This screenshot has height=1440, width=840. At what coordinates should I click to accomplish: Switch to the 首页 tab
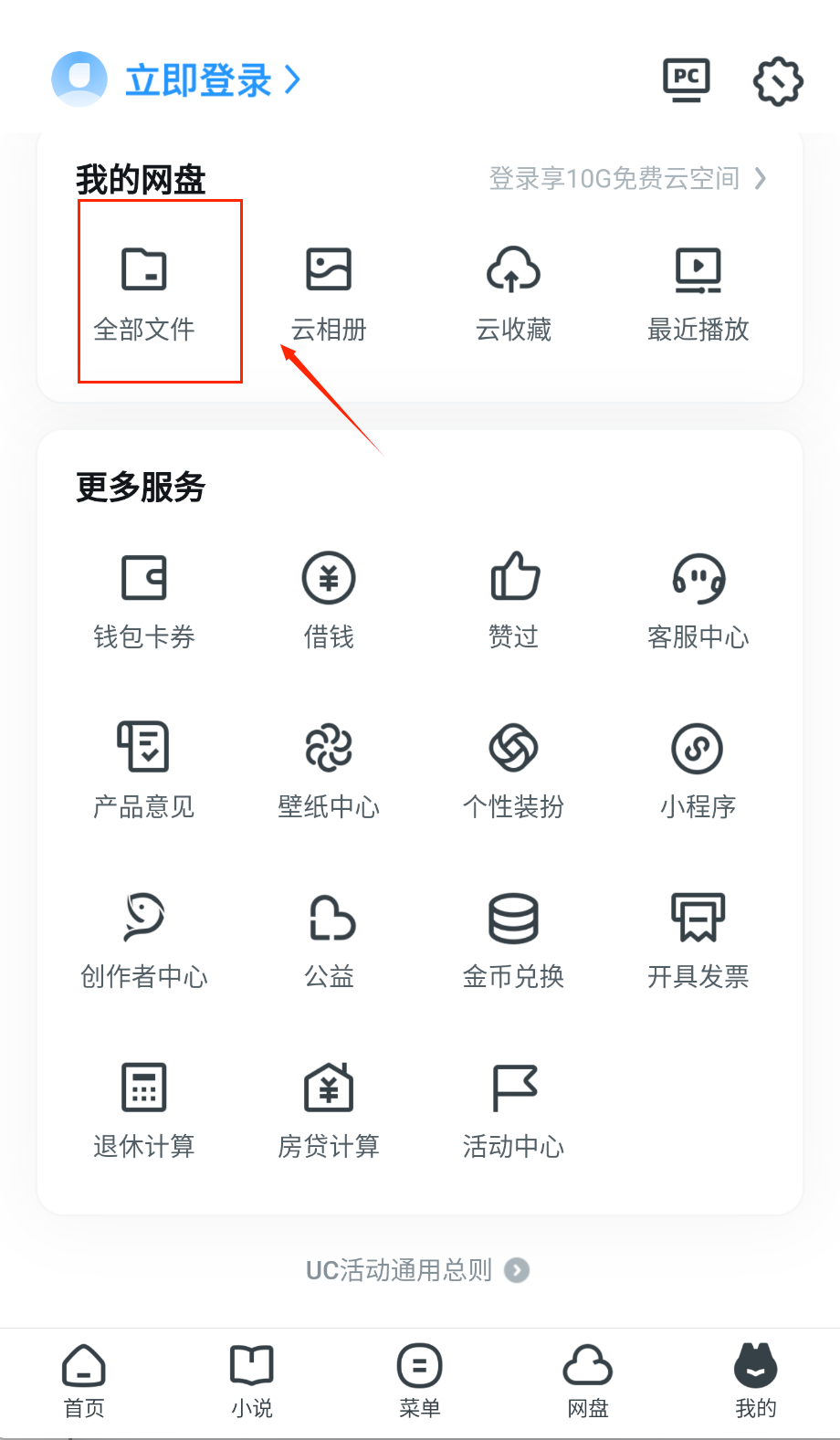point(84,1381)
